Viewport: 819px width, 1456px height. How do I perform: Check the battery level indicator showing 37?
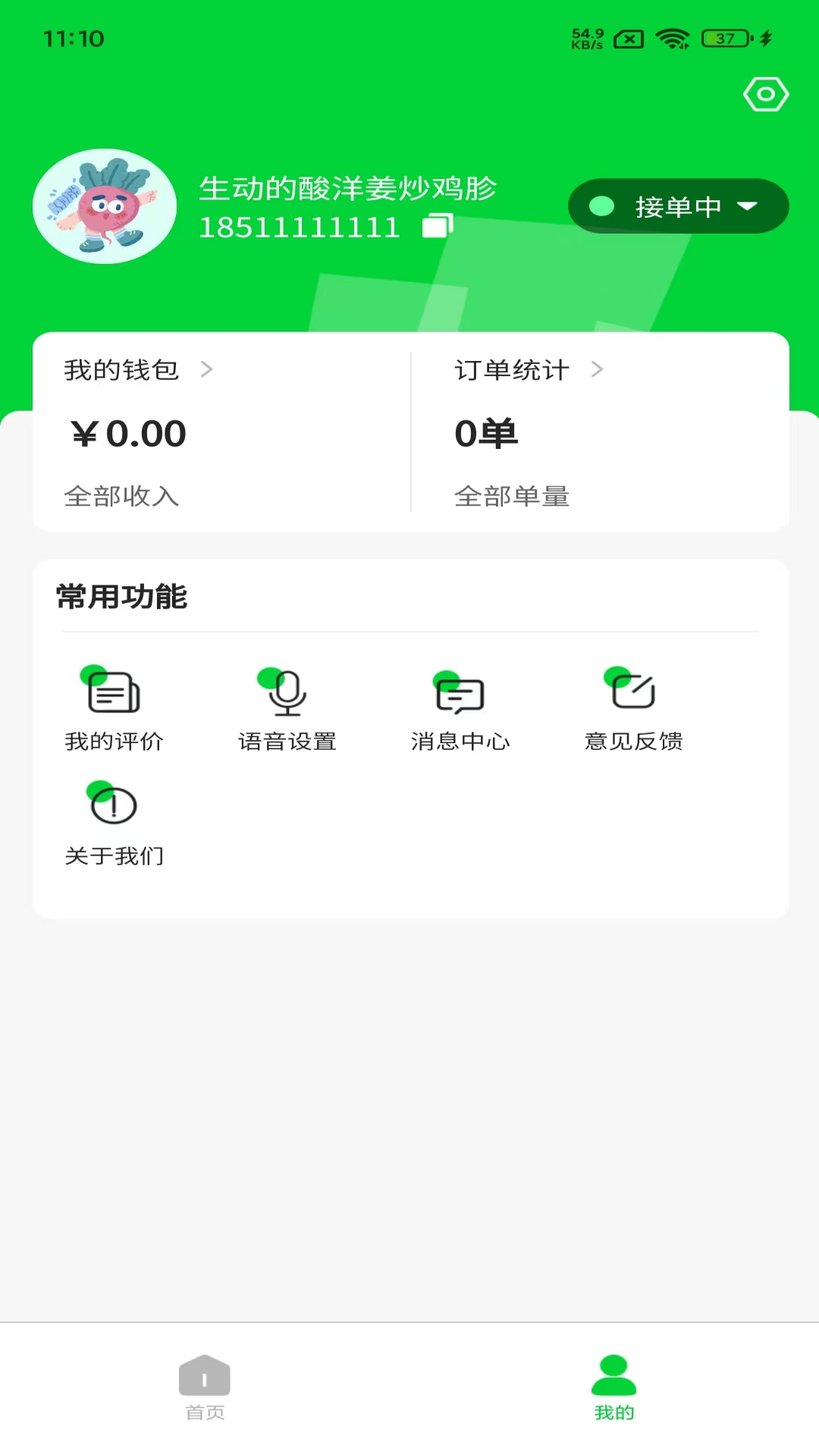tap(717, 38)
